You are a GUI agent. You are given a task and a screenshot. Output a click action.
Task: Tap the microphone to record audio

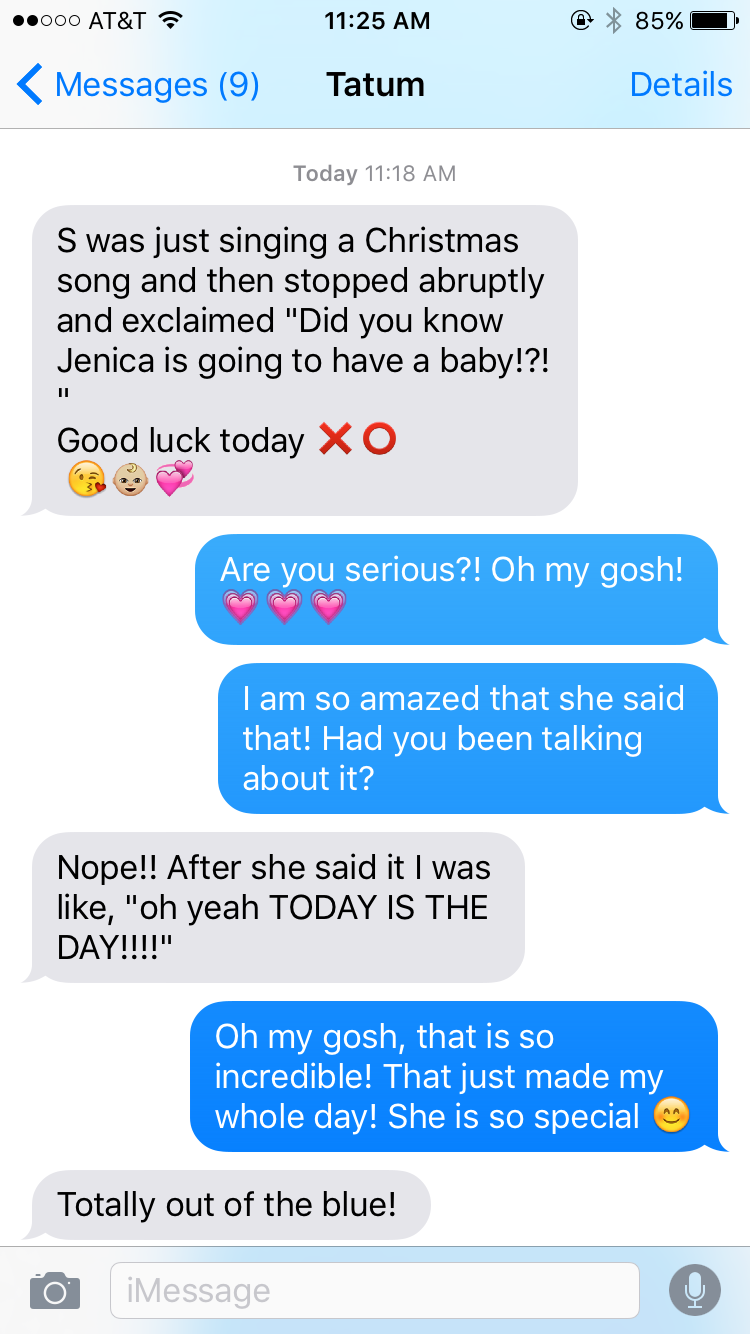click(x=694, y=1290)
